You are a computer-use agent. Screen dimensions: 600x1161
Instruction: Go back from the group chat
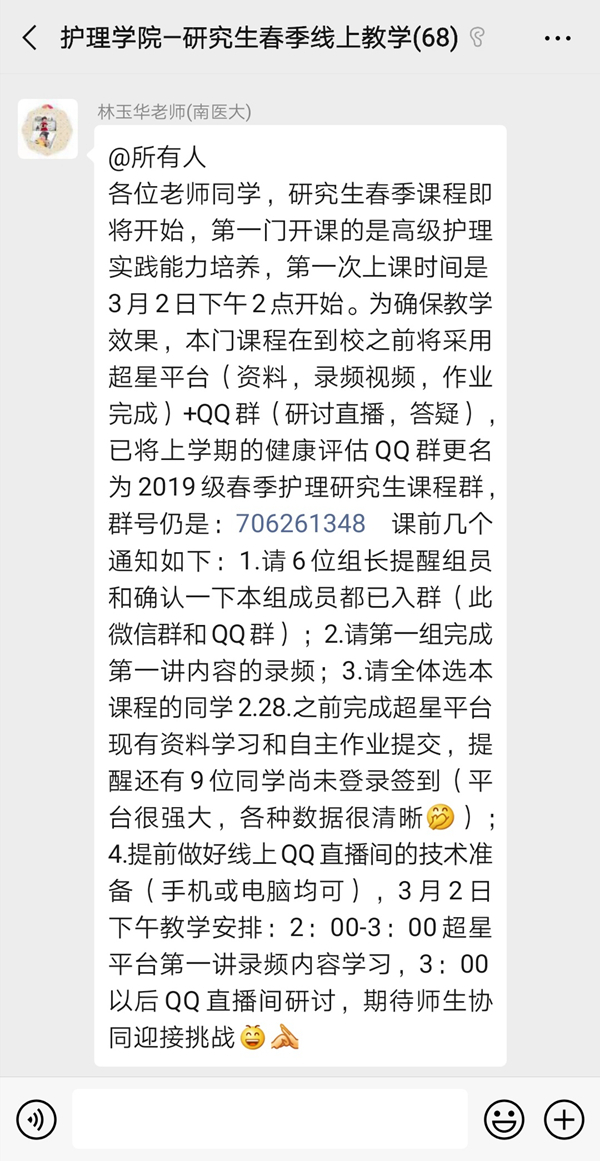[x=29, y=38]
